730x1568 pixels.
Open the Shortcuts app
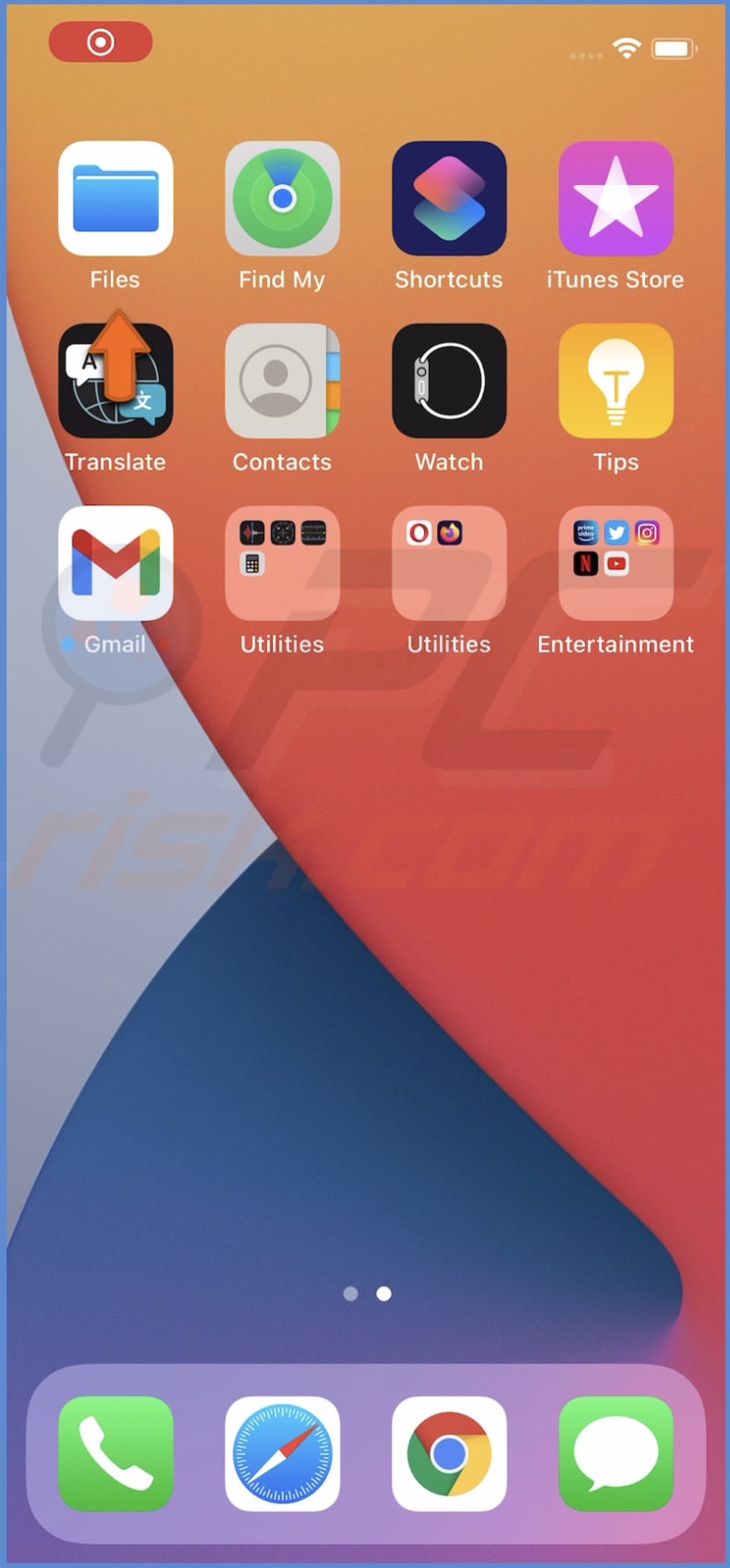449,199
